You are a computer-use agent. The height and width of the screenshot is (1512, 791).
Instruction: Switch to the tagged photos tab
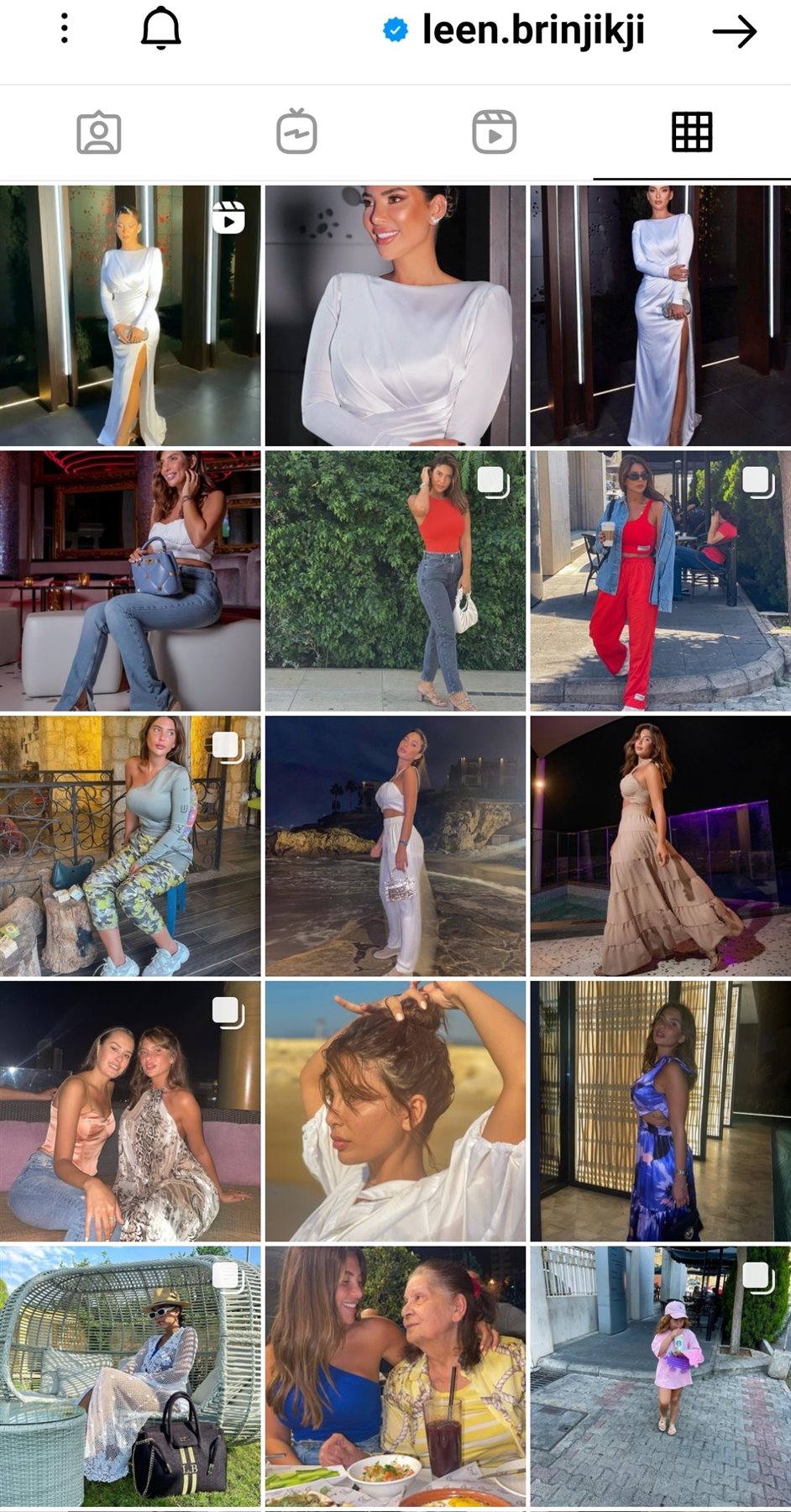99,133
